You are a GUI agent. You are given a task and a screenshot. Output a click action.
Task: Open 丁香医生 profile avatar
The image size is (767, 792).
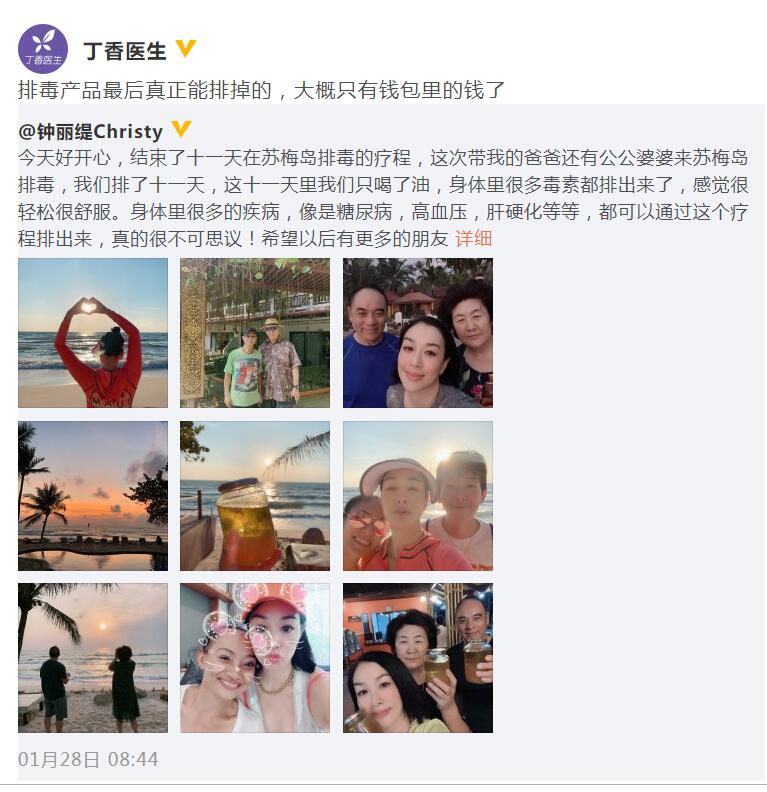tap(43, 49)
